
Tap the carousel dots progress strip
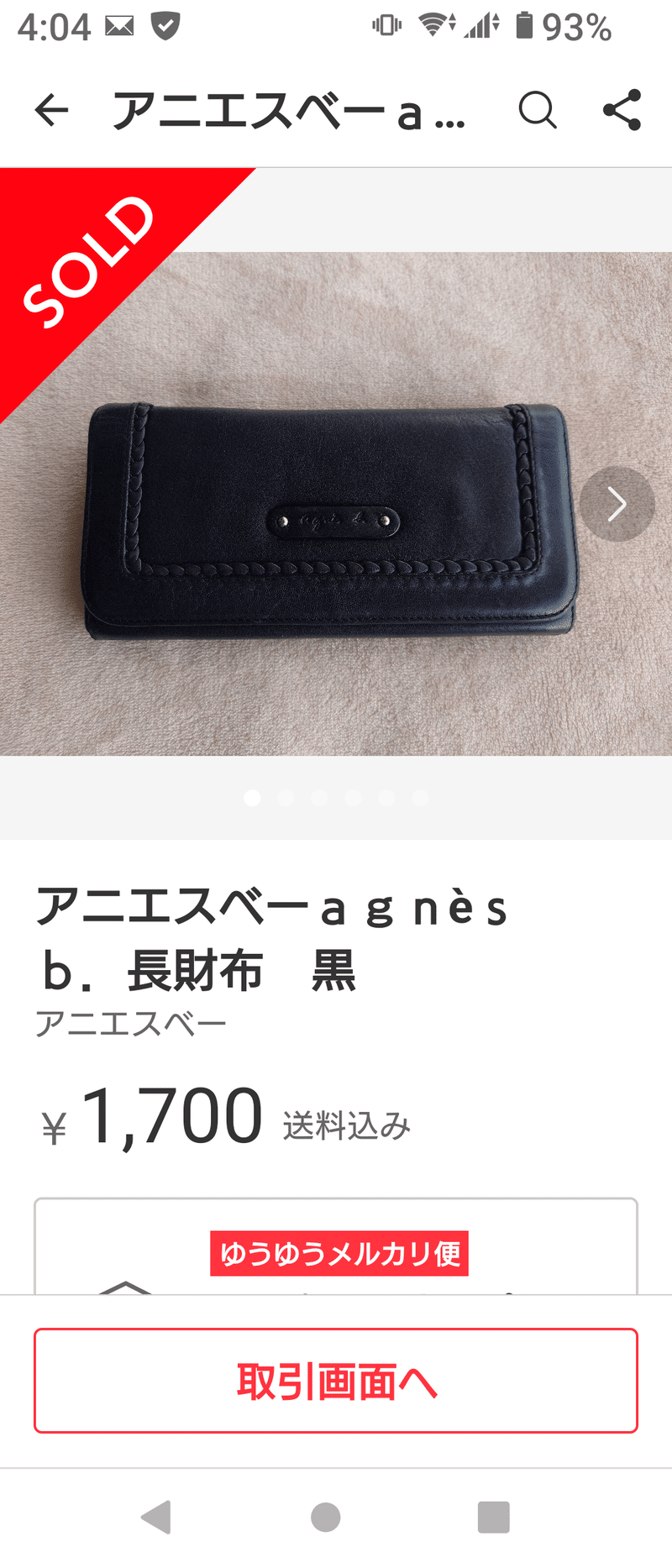335,798
